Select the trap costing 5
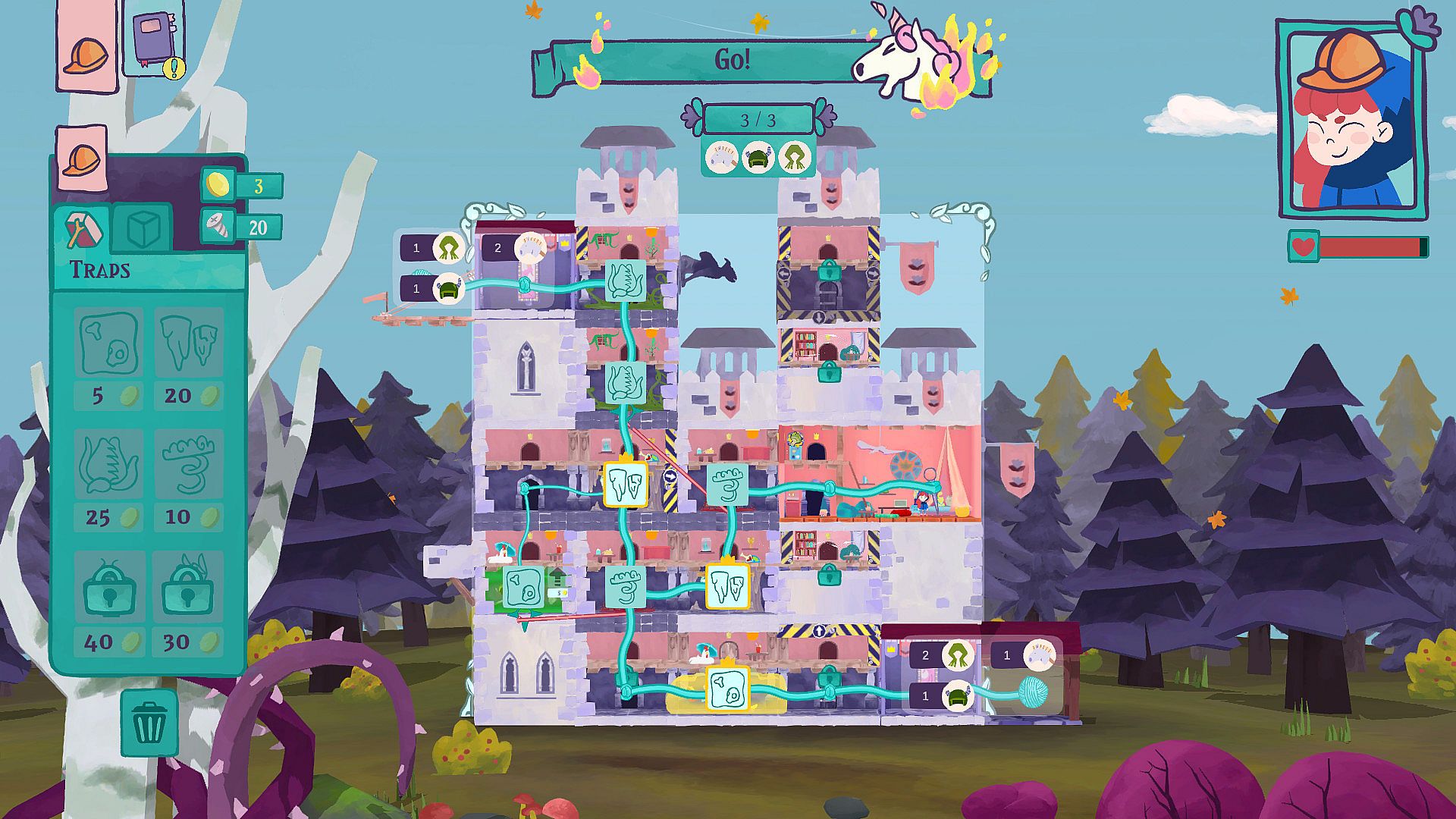The image size is (1456, 819). coord(110,343)
